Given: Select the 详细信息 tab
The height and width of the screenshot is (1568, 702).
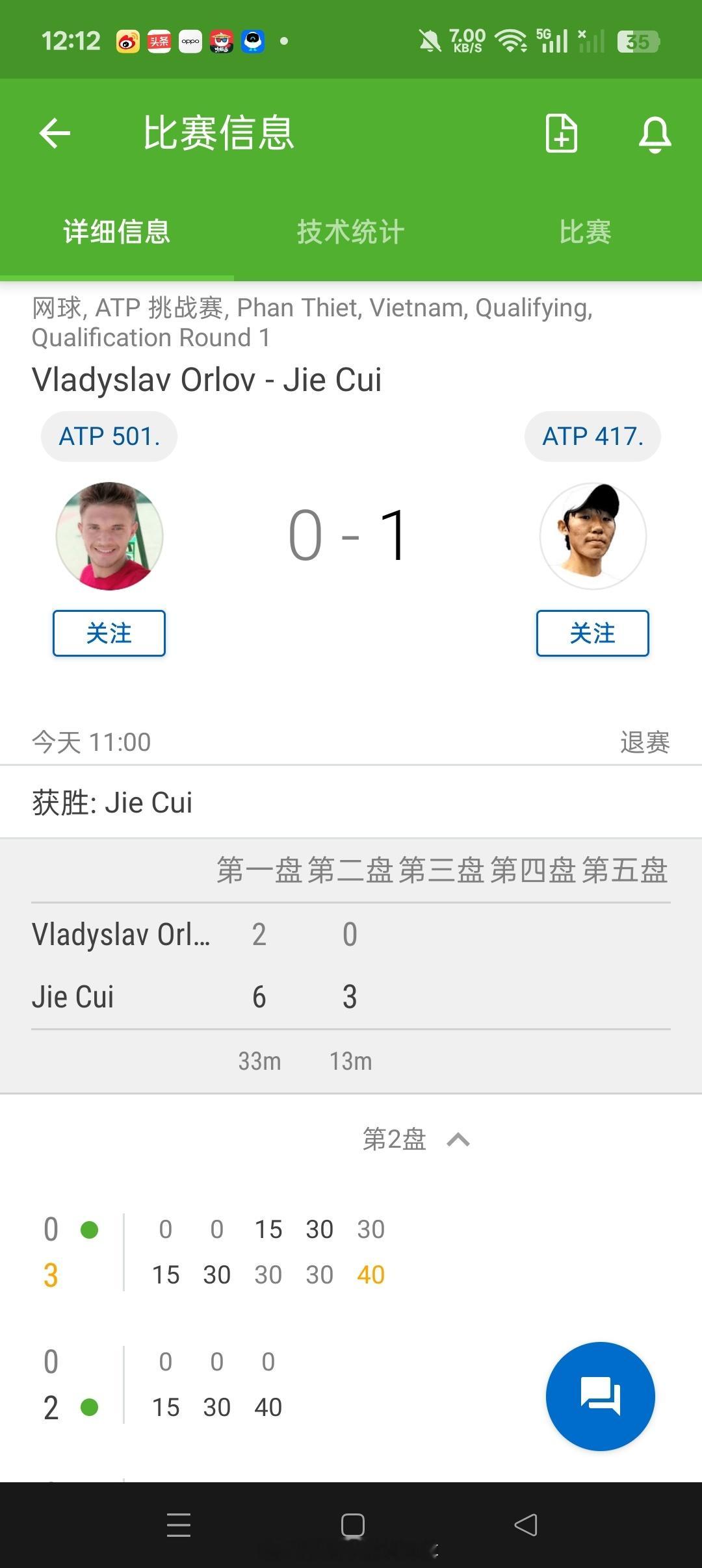Looking at the screenshot, I should point(117,232).
